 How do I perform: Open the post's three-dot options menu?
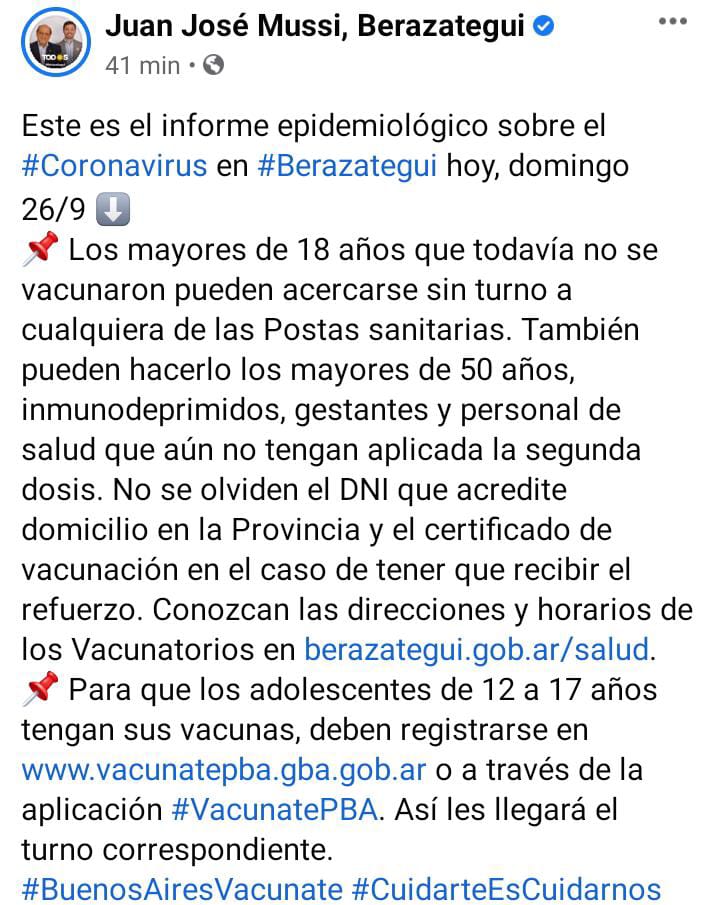click(x=674, y=23)
